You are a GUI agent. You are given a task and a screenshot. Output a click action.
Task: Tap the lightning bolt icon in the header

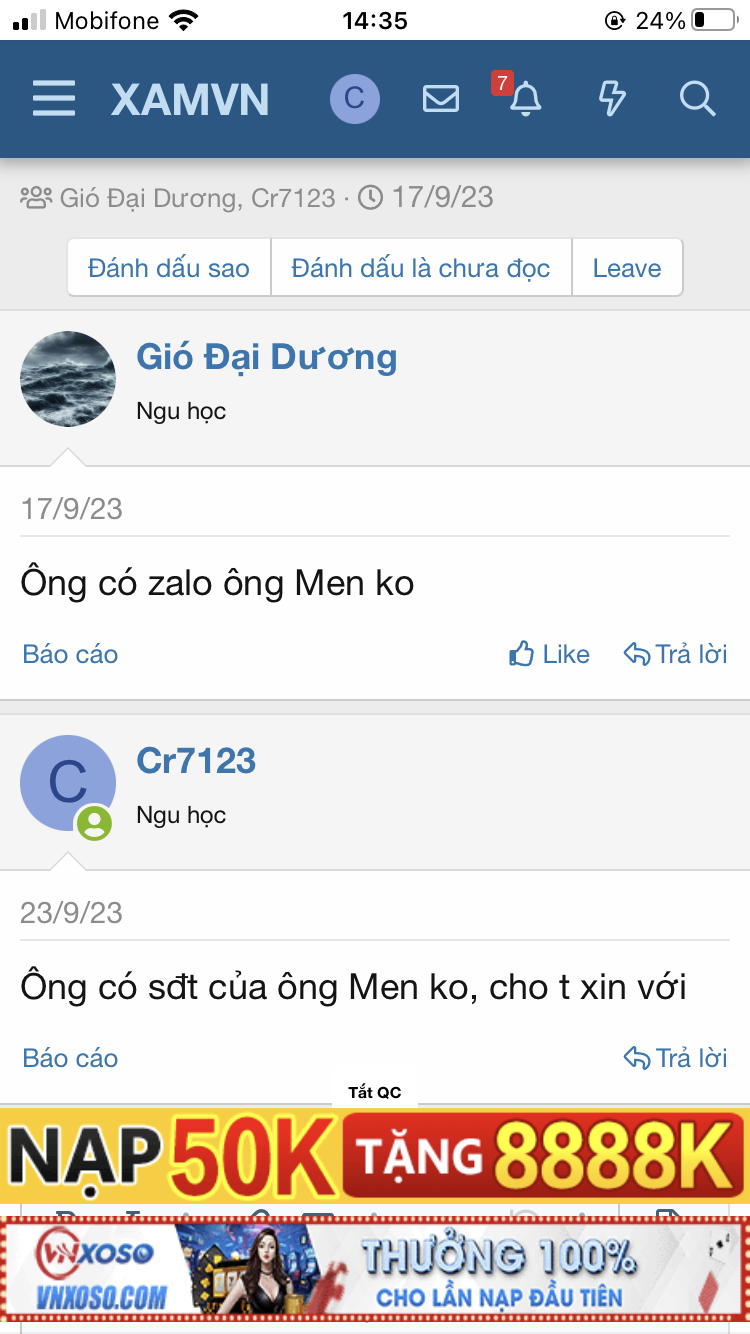[612, 98]
